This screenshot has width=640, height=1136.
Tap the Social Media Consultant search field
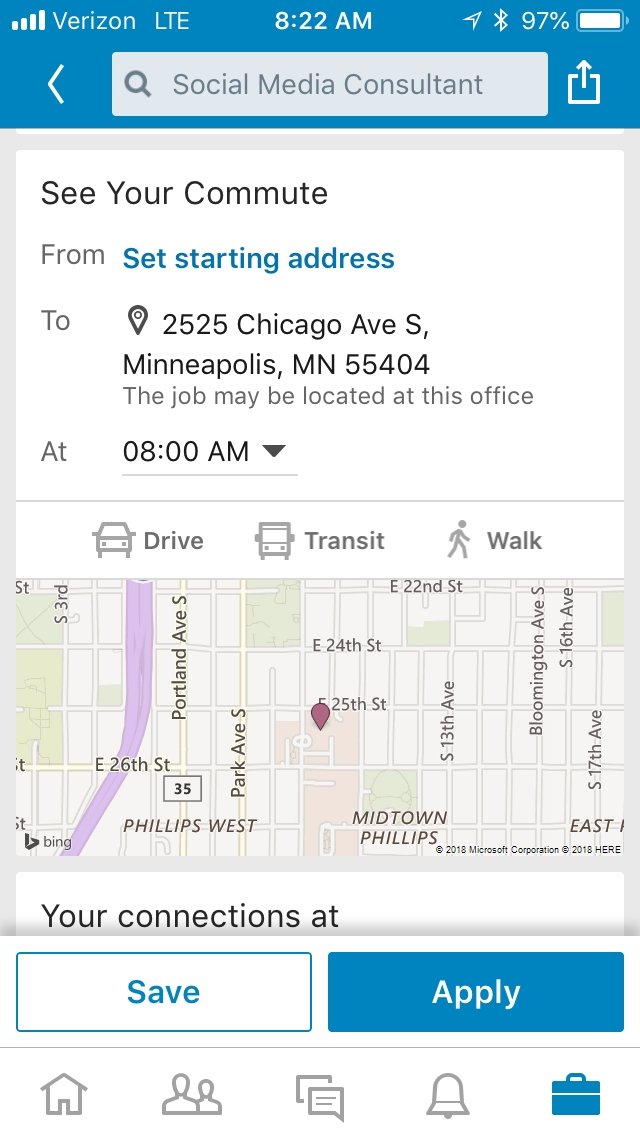click(330, 84)
